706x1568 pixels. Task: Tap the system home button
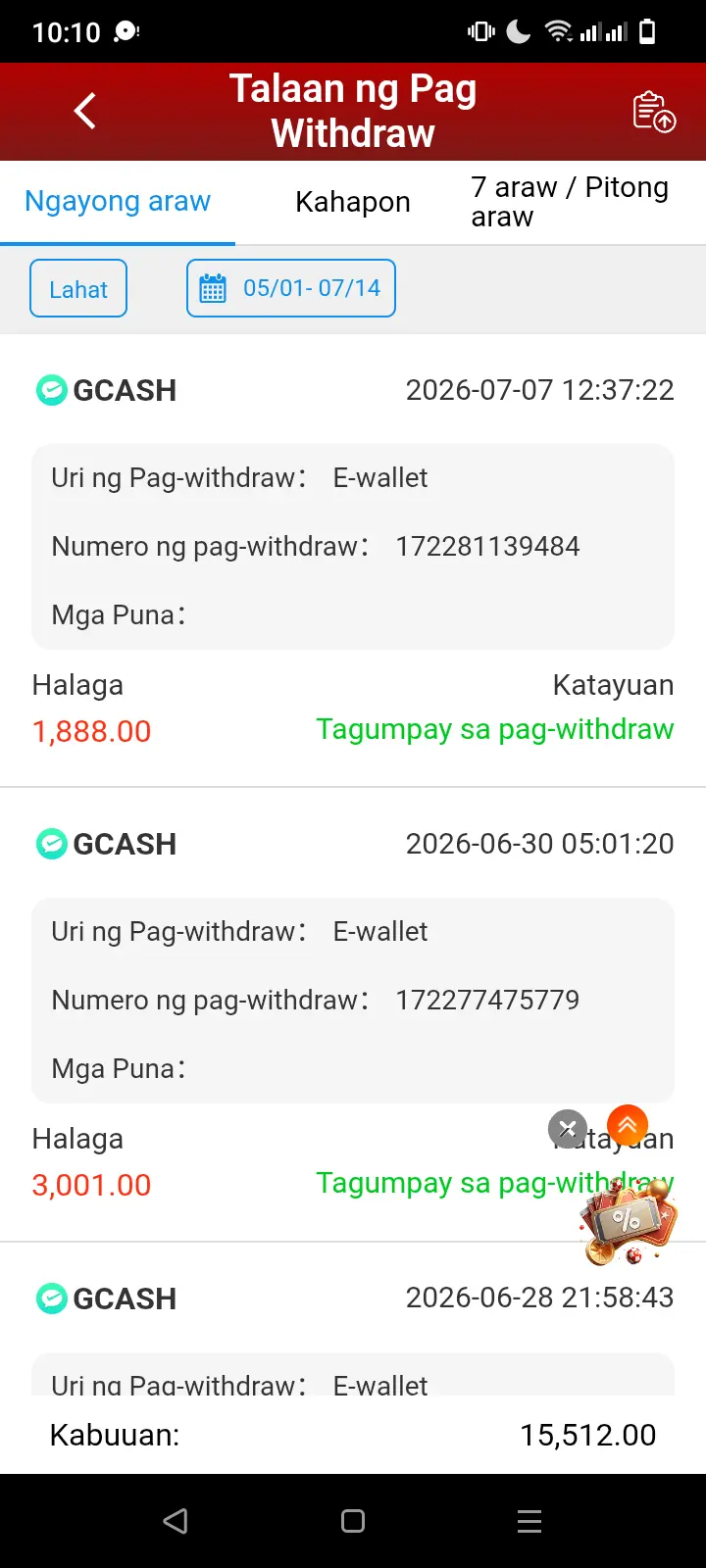[353, 1521]
